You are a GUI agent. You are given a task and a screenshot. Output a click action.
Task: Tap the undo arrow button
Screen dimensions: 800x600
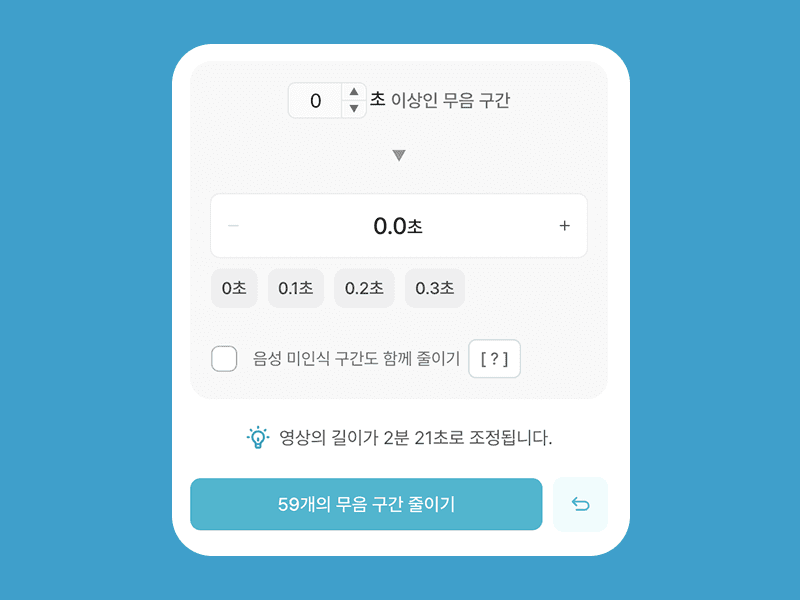point(580,504)
